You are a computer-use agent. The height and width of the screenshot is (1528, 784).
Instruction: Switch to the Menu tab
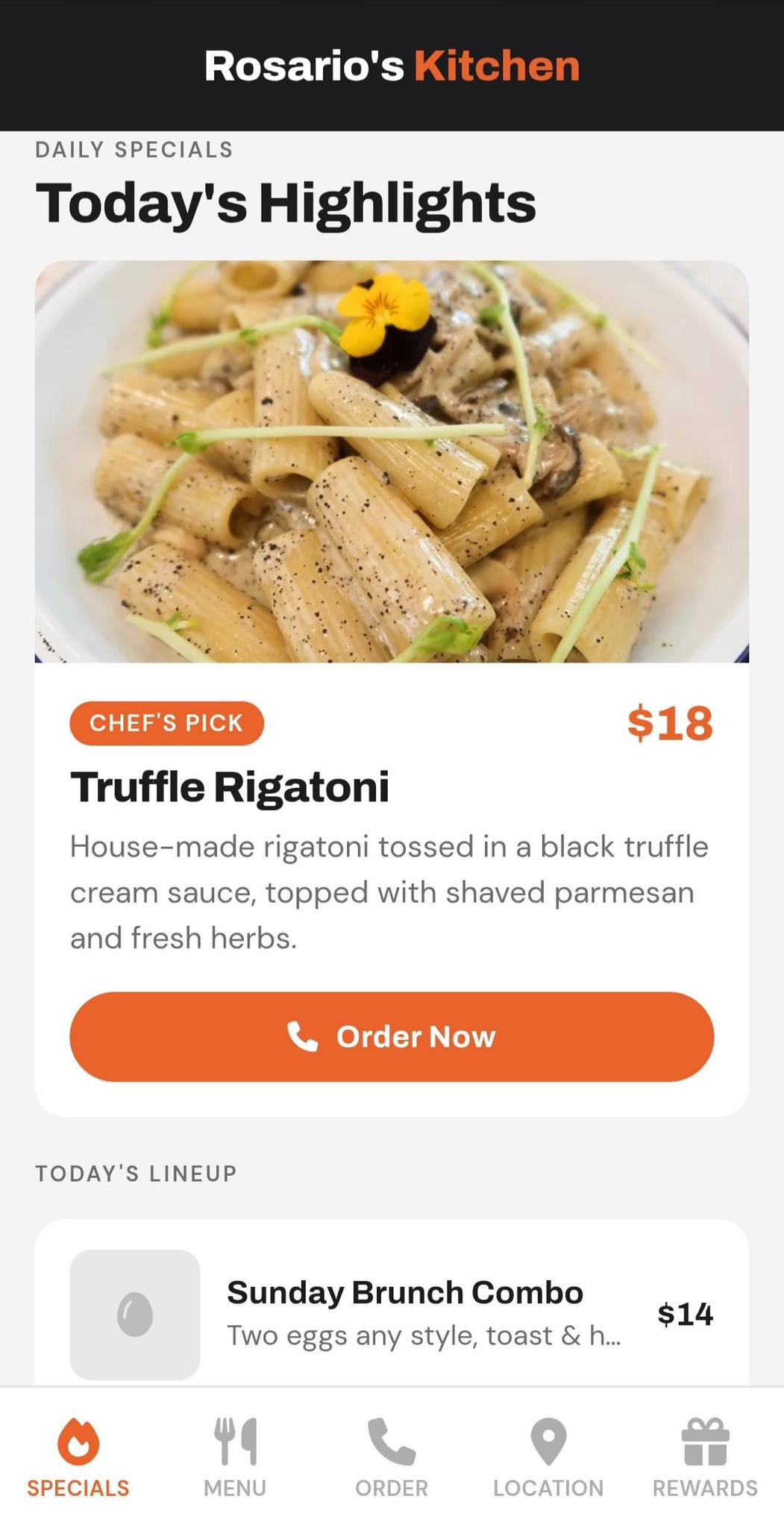[235, 1457]
